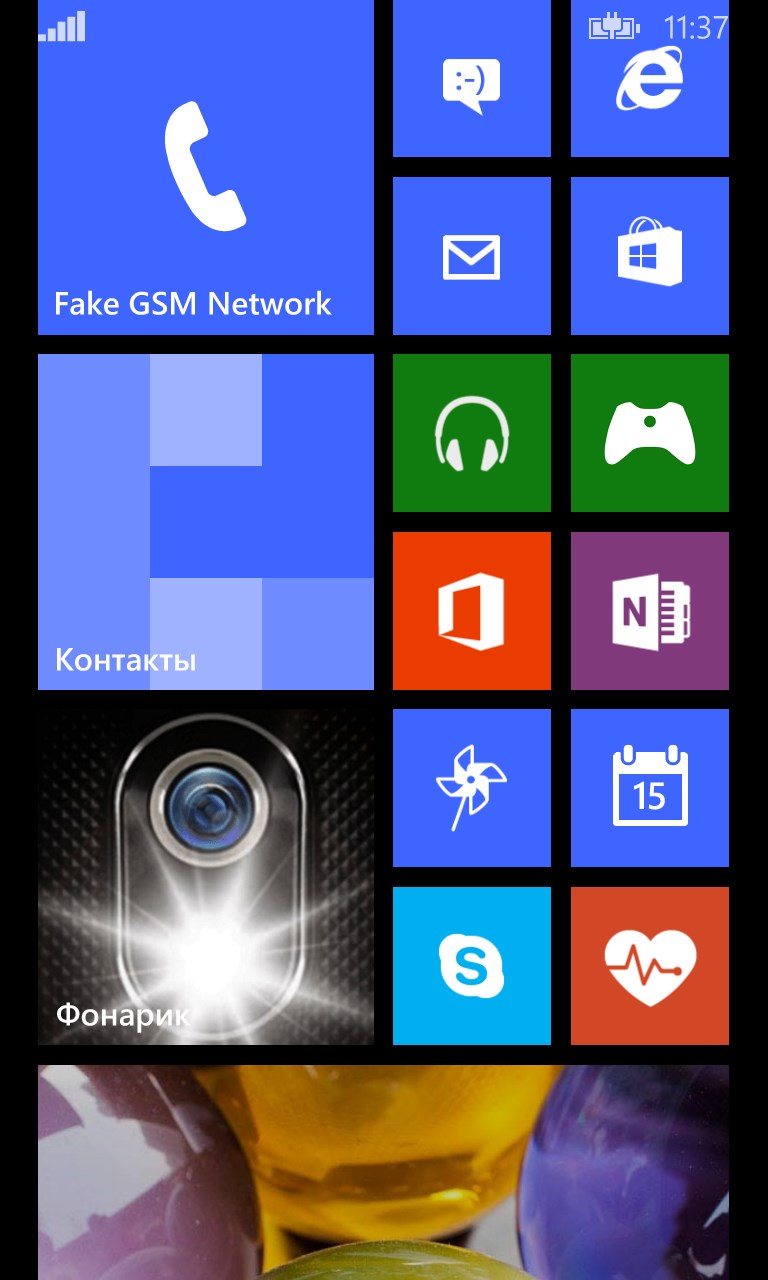Open the email envelope tile

point(471,256)
